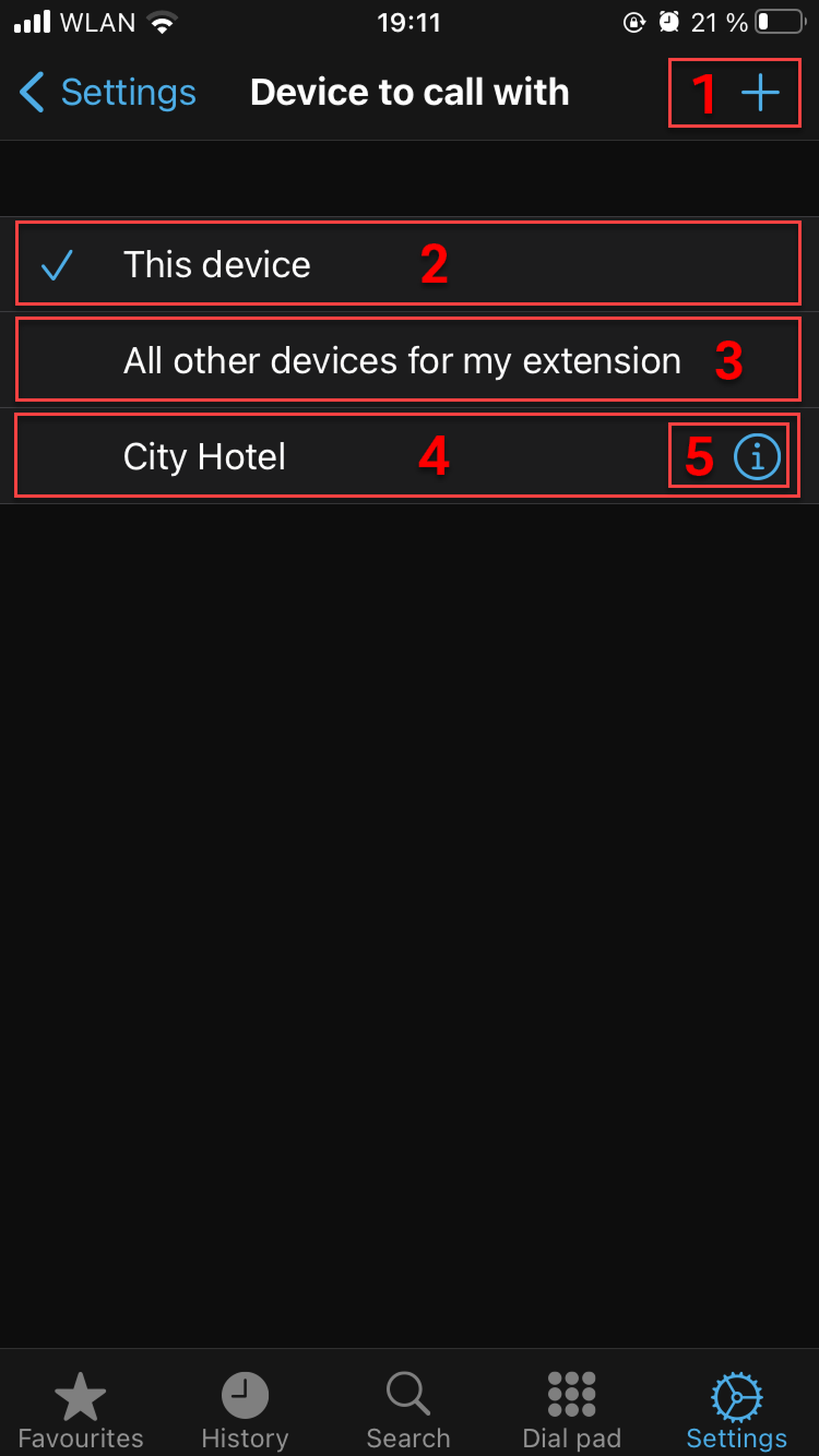Go back to Settings
The width and height of the screenshot is (819, 1456).
(x=107, y=92)
